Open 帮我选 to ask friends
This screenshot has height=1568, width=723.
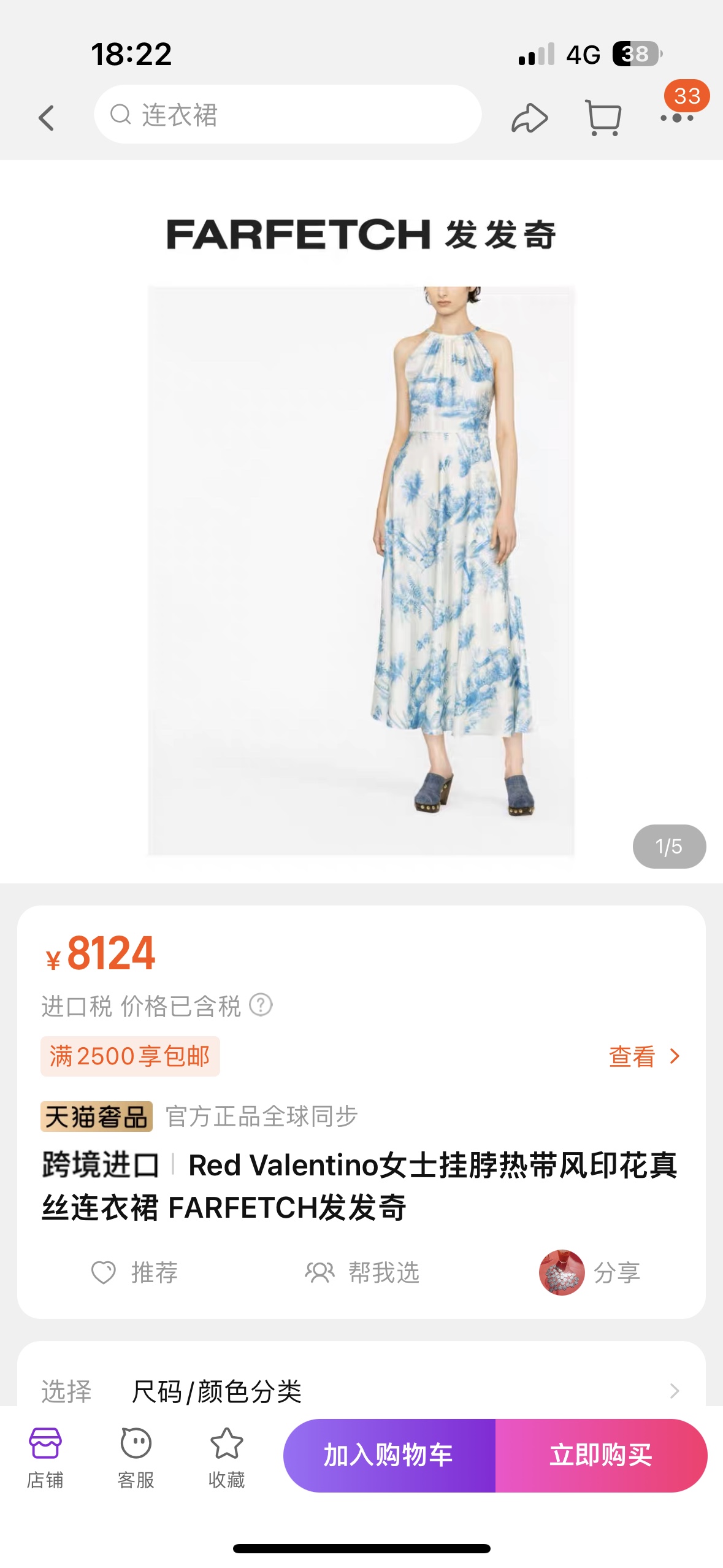tap(363, 1273)
